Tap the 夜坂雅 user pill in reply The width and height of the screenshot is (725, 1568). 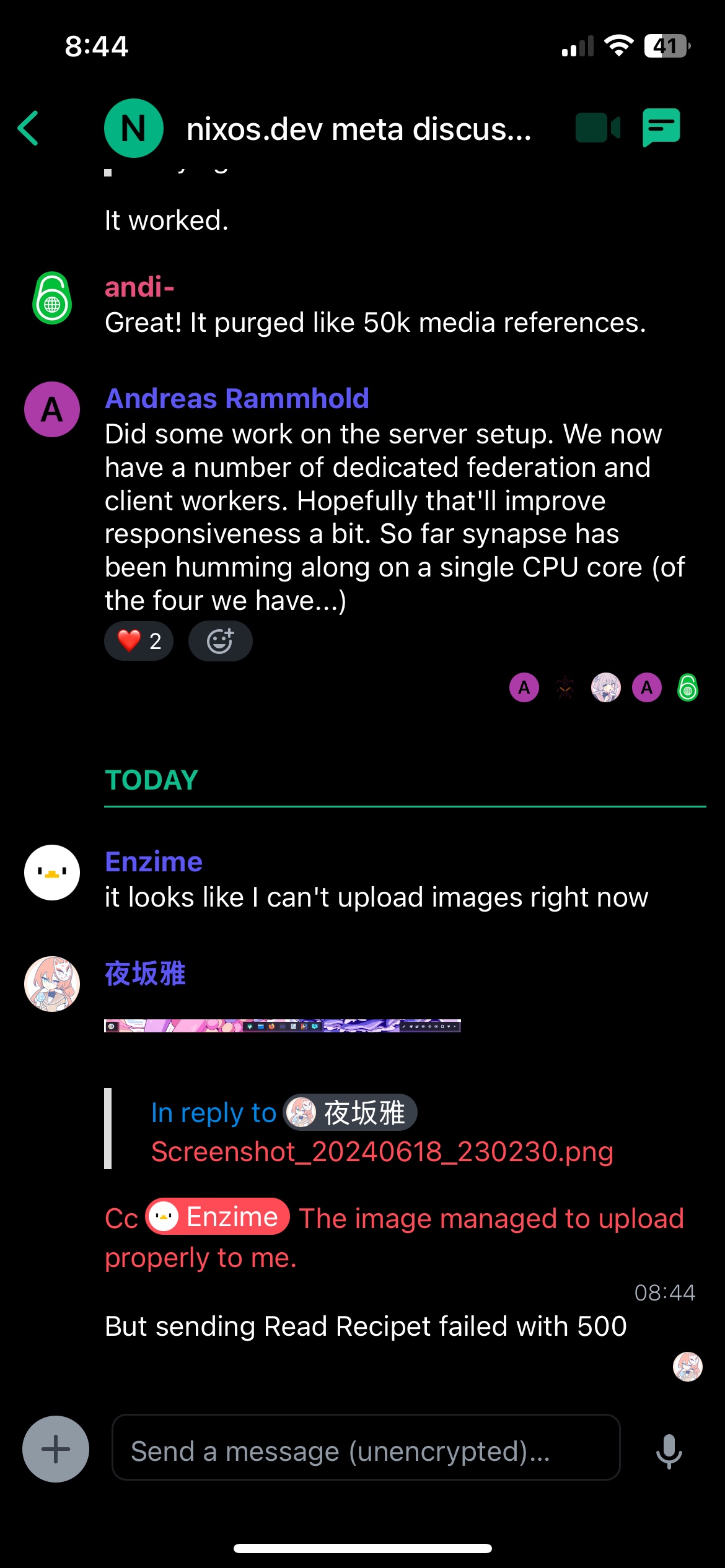(350, 1113)
